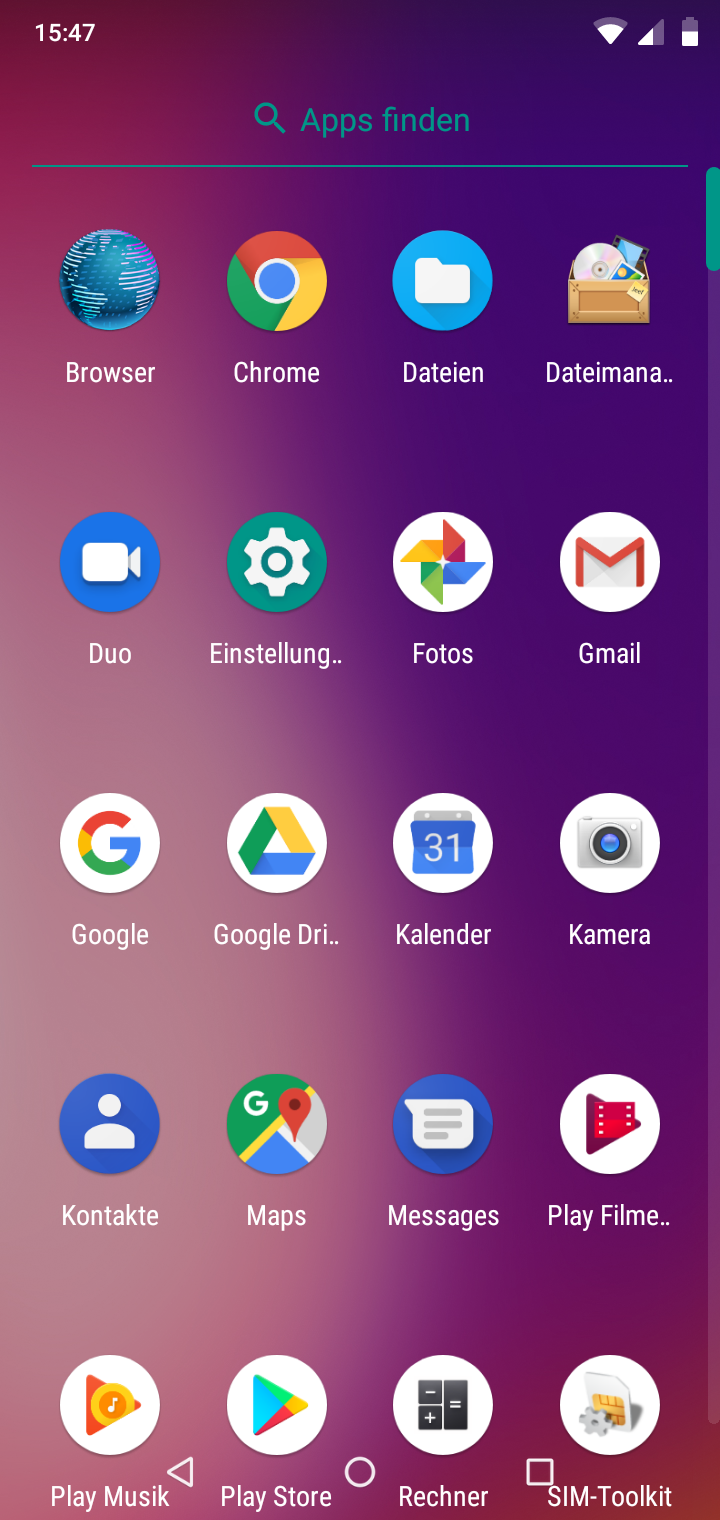
Task: Launch Gmail
Action: (x=609, y=562)
